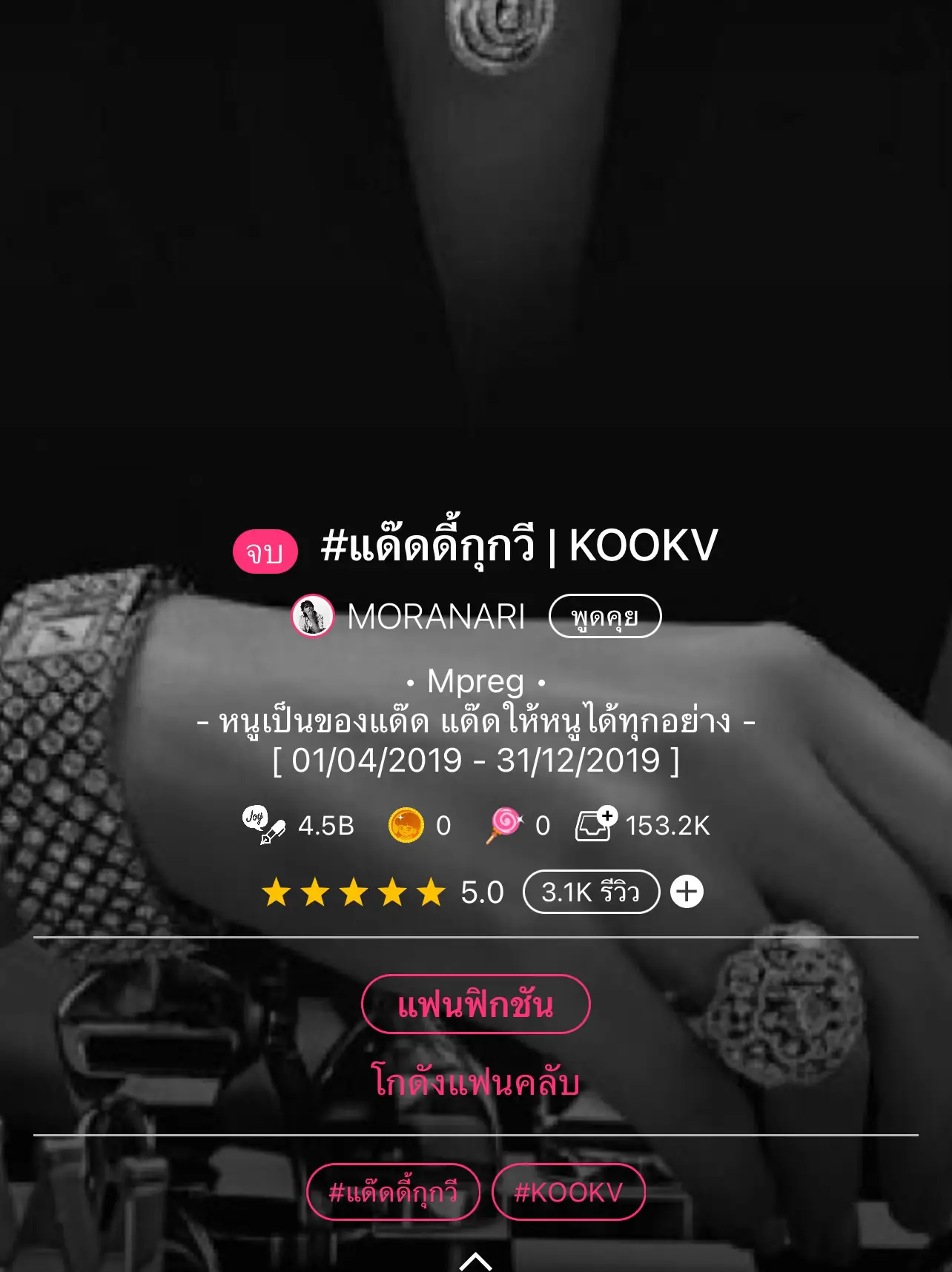The width and height of the screenshot is (952, 1272).
Task: Open the "แฟนฟิกชัน" fanfiction section
Action: (x=475, y=1004)
